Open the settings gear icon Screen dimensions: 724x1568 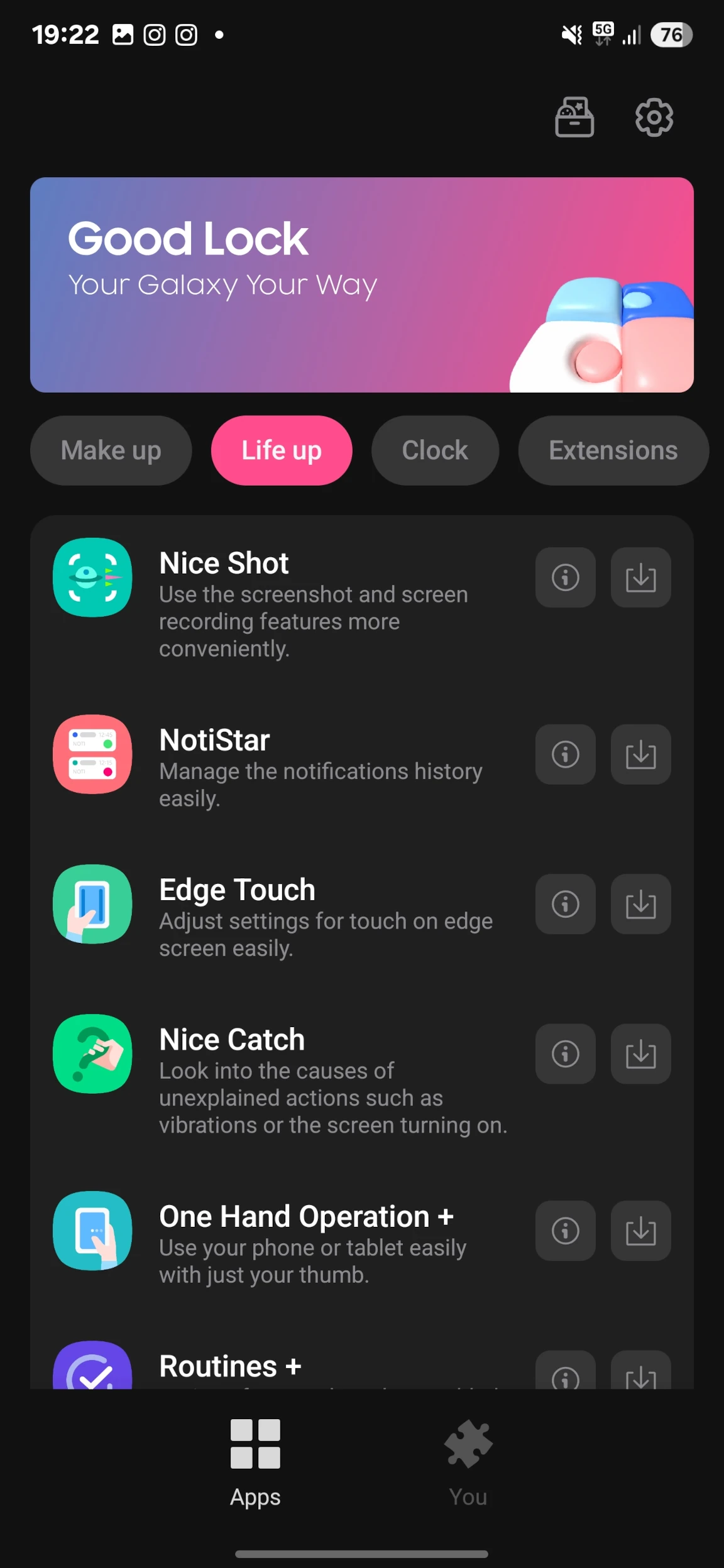654,117
